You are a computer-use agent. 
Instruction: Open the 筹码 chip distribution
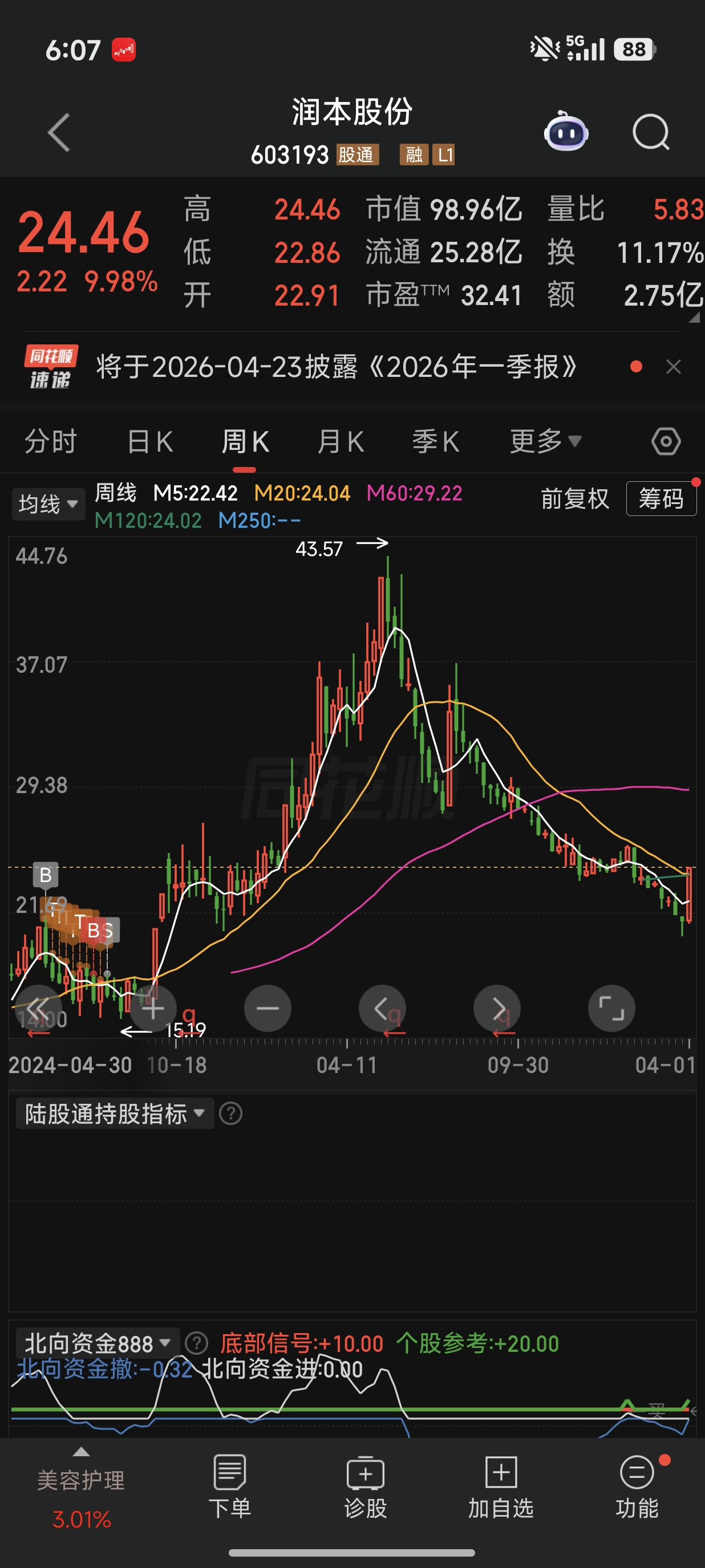661,499
